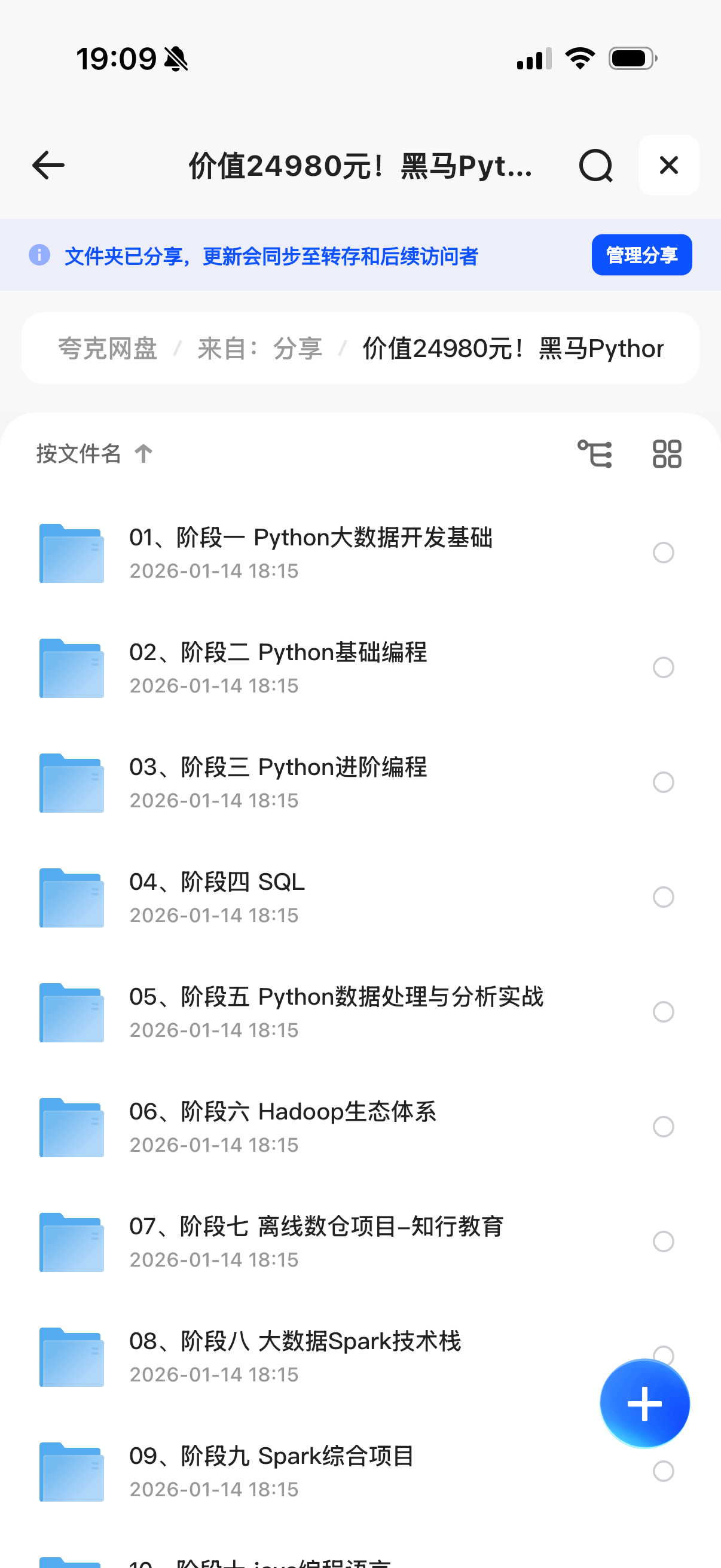This screenshot has width=721, height=1568.
Task: Close the page with the X button
Action: pos(668,165)
